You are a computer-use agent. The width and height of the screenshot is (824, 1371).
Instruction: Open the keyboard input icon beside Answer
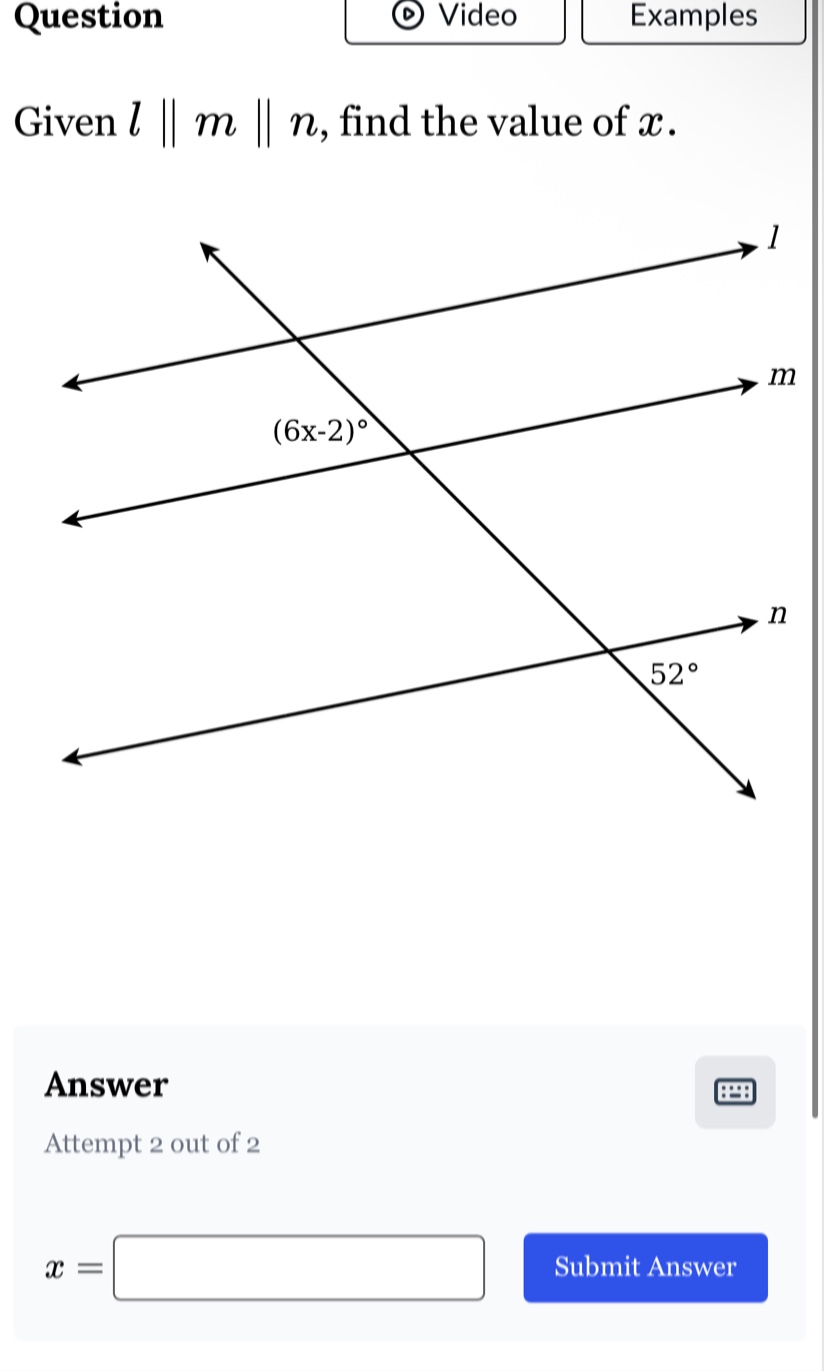tap(736, 1093)
